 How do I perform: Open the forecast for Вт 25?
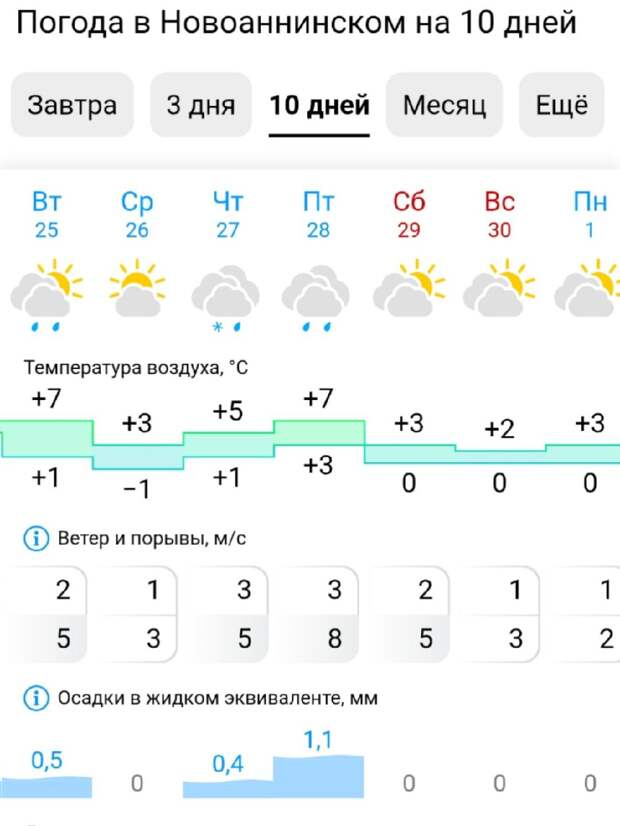tap(46, 215)
